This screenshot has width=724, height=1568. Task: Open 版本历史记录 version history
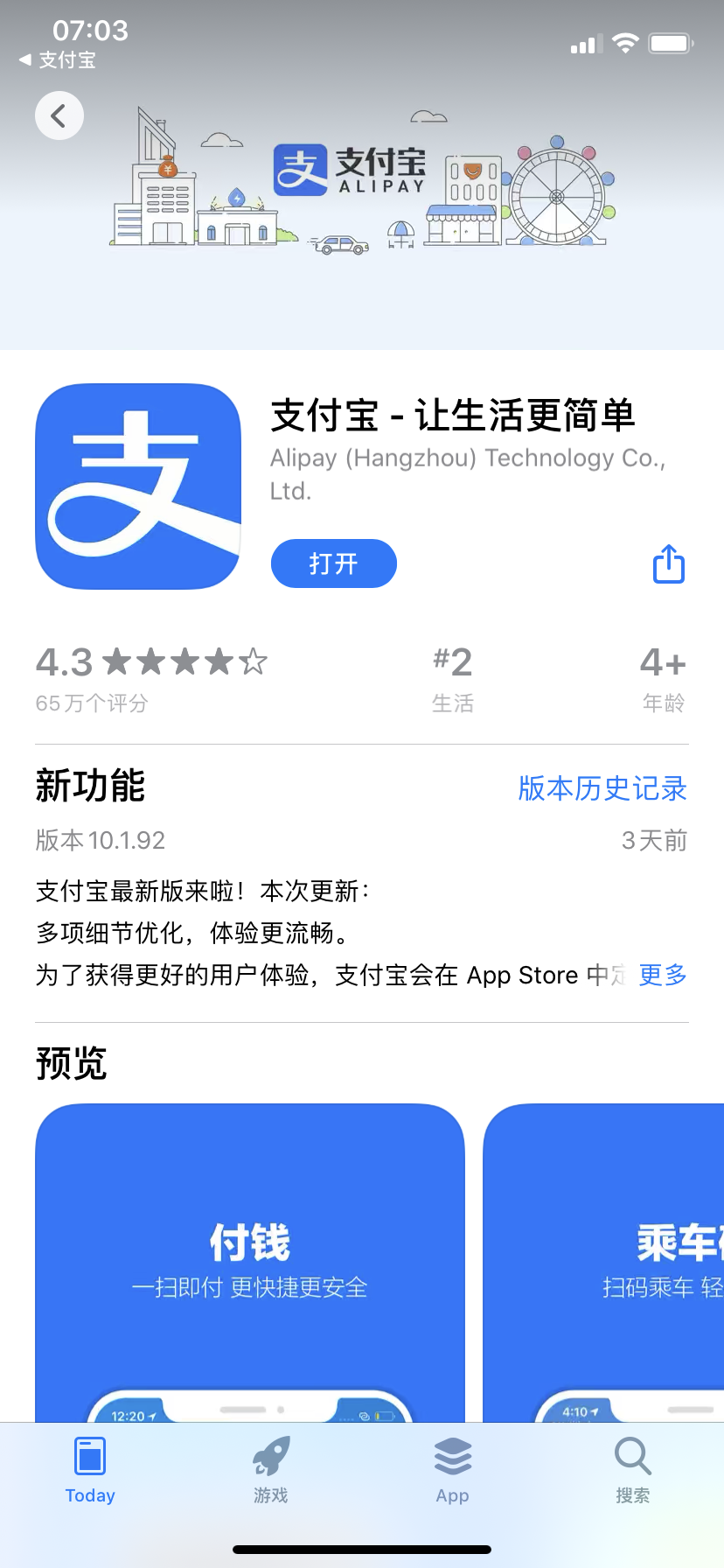point(602,787)
